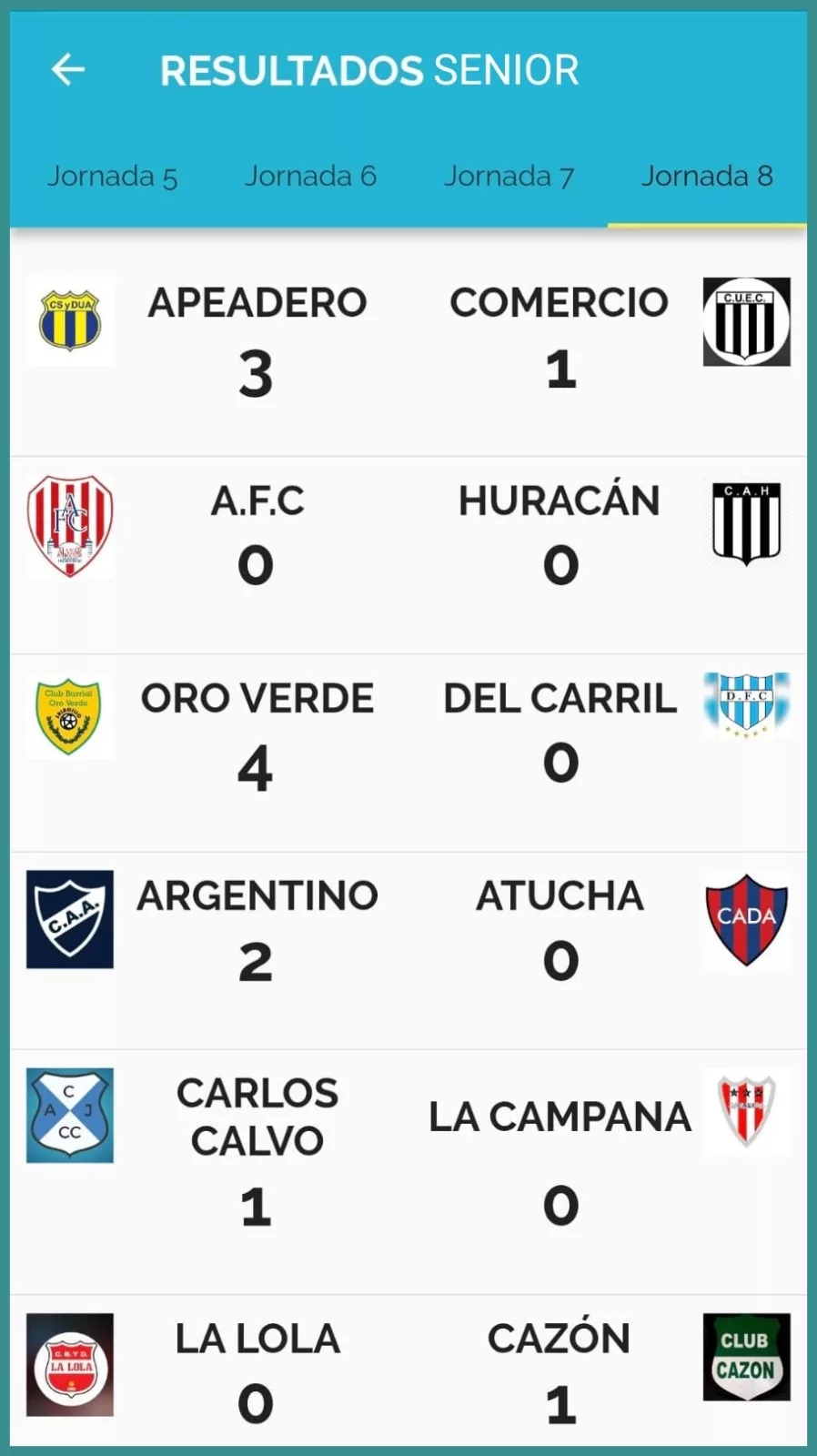Switch to the Jornada 5 tab
The height and width of the screenshot is (1456, 817).
tap(112, 176)
